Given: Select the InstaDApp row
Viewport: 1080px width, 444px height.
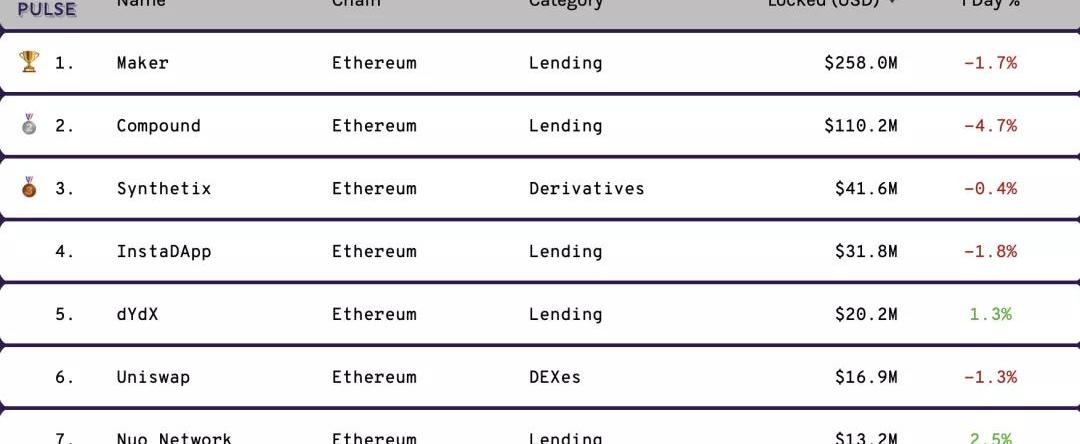Looking at the screenshot, I should pos(164,252).
